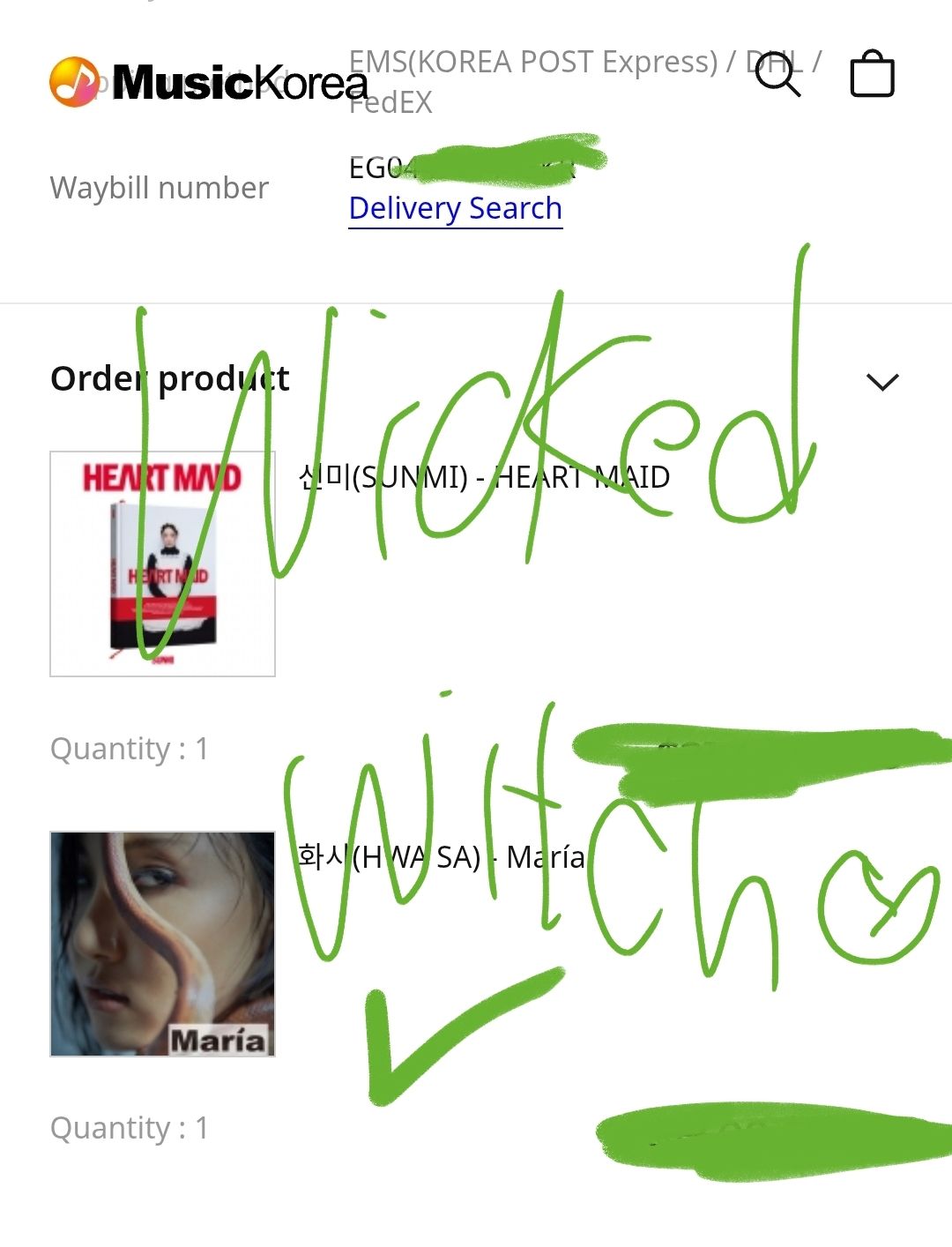Collapse the Order product section
Screen dimensions: 952x1247
point(881,381)
